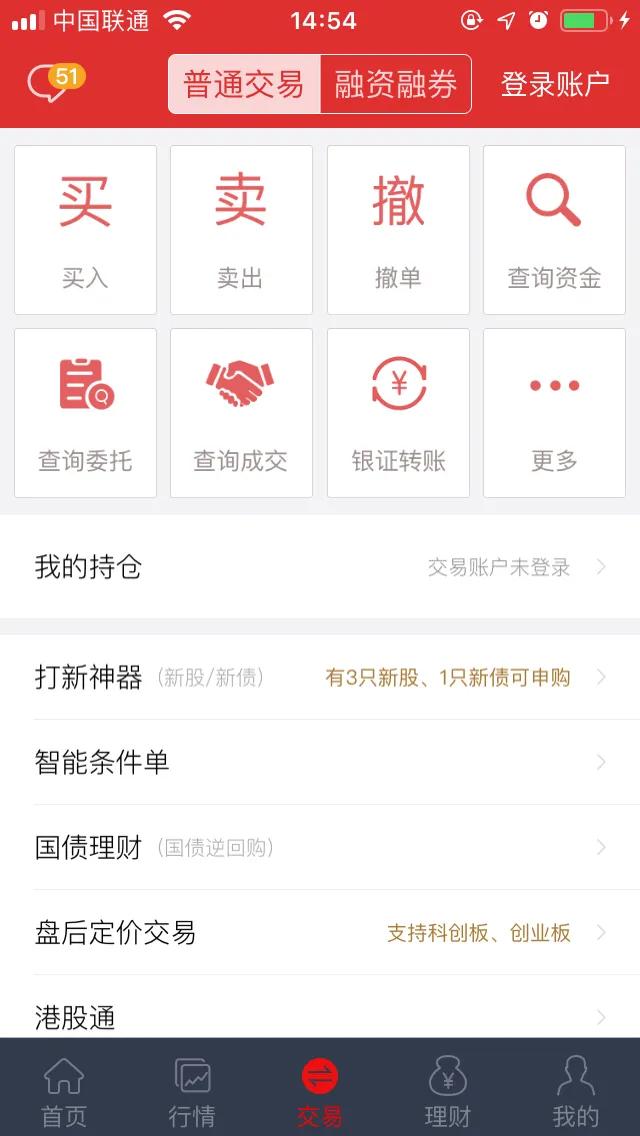Image resolution: width=640 pixels, height=1136 pixels.
Task: Open 查询委托 order query
Action: [86, 413]
